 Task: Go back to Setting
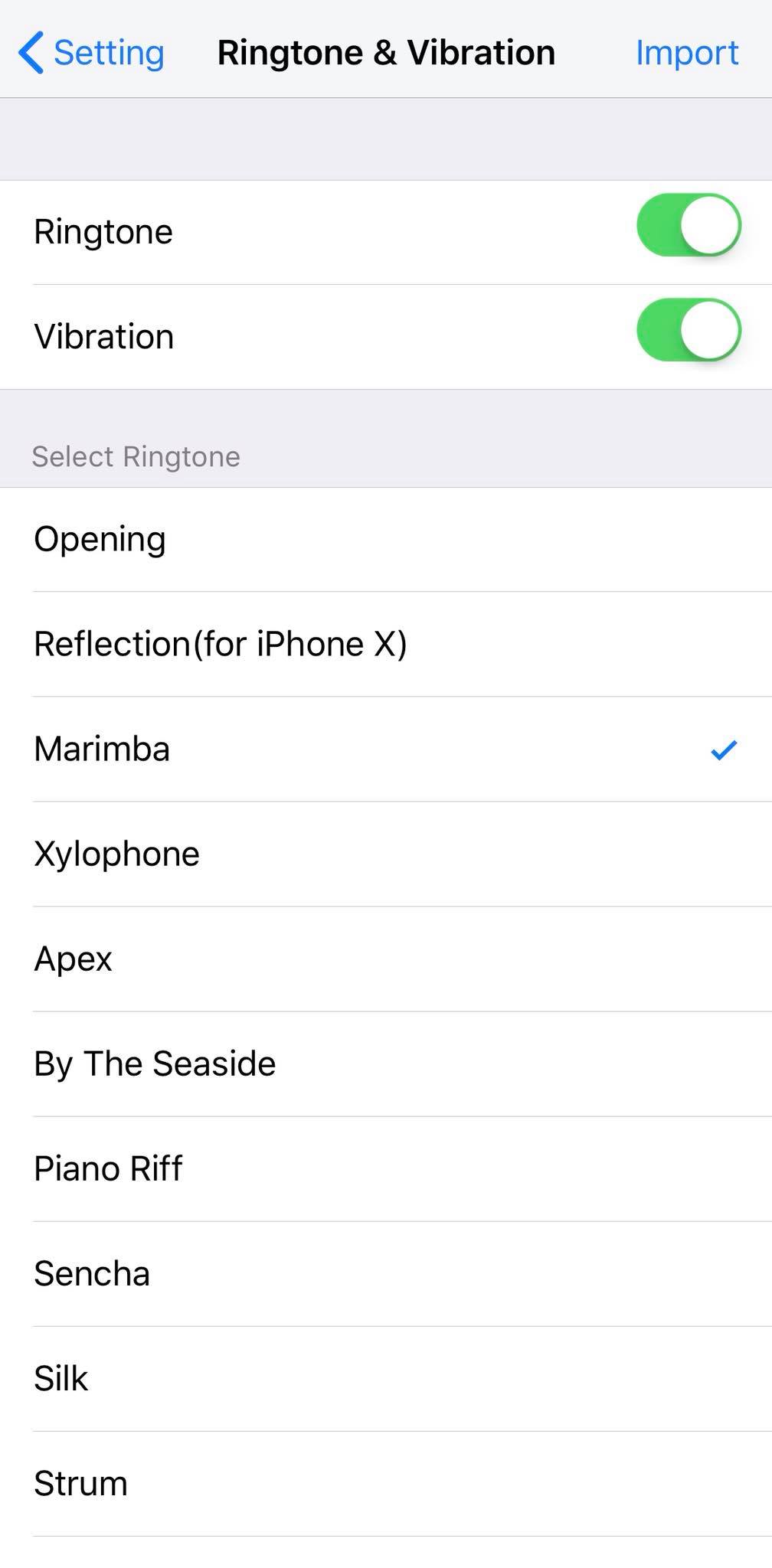click(x=90, y=53)
